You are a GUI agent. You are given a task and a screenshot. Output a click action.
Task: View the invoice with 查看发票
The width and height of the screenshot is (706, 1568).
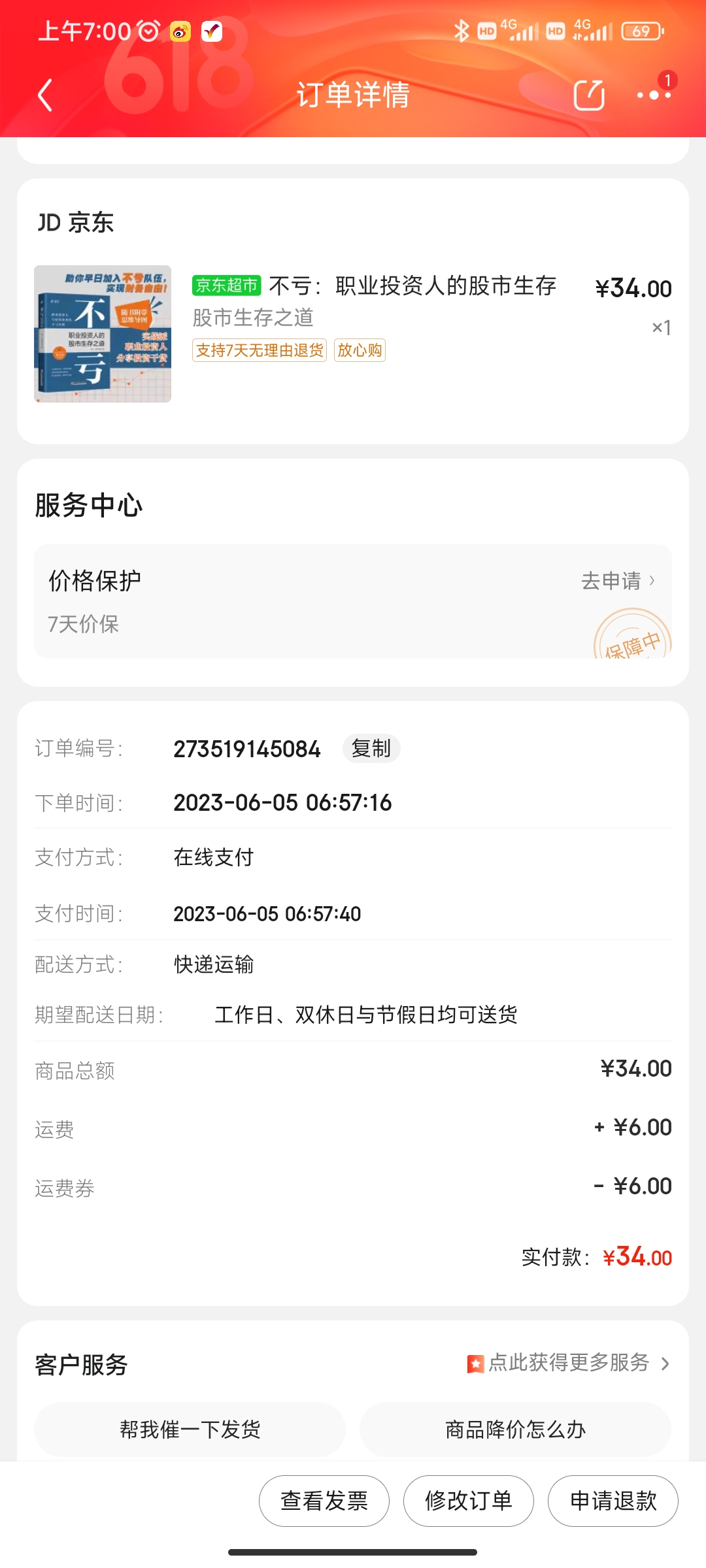click(324, 1501)
